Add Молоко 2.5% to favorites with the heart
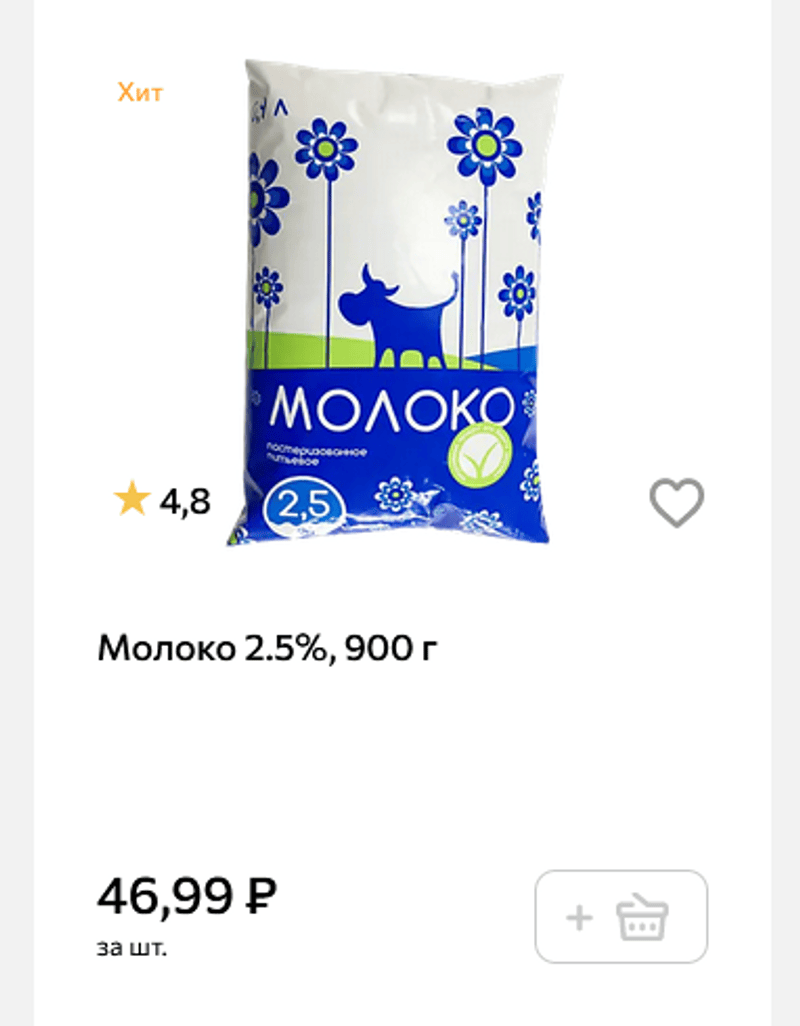 [677, 502]
